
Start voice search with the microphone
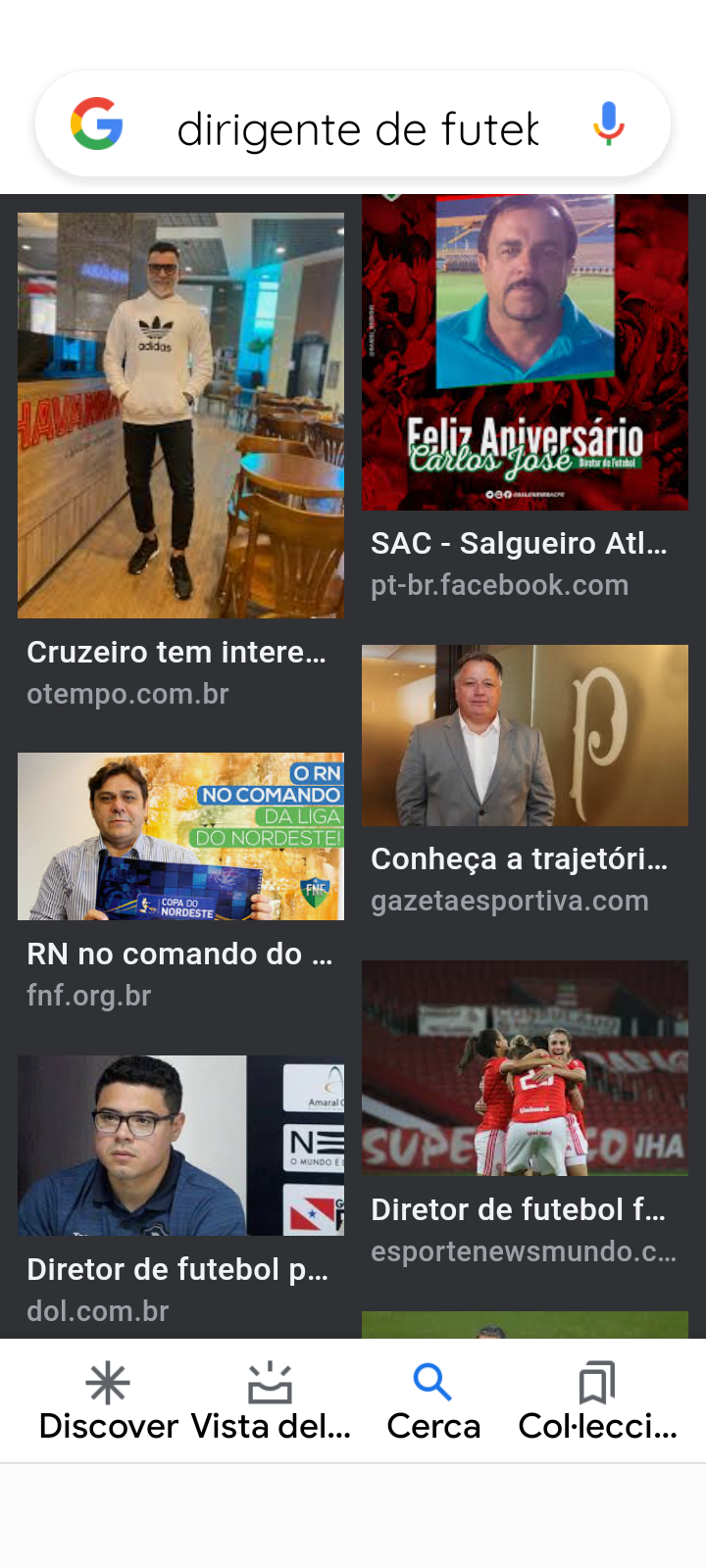[608, 123]
